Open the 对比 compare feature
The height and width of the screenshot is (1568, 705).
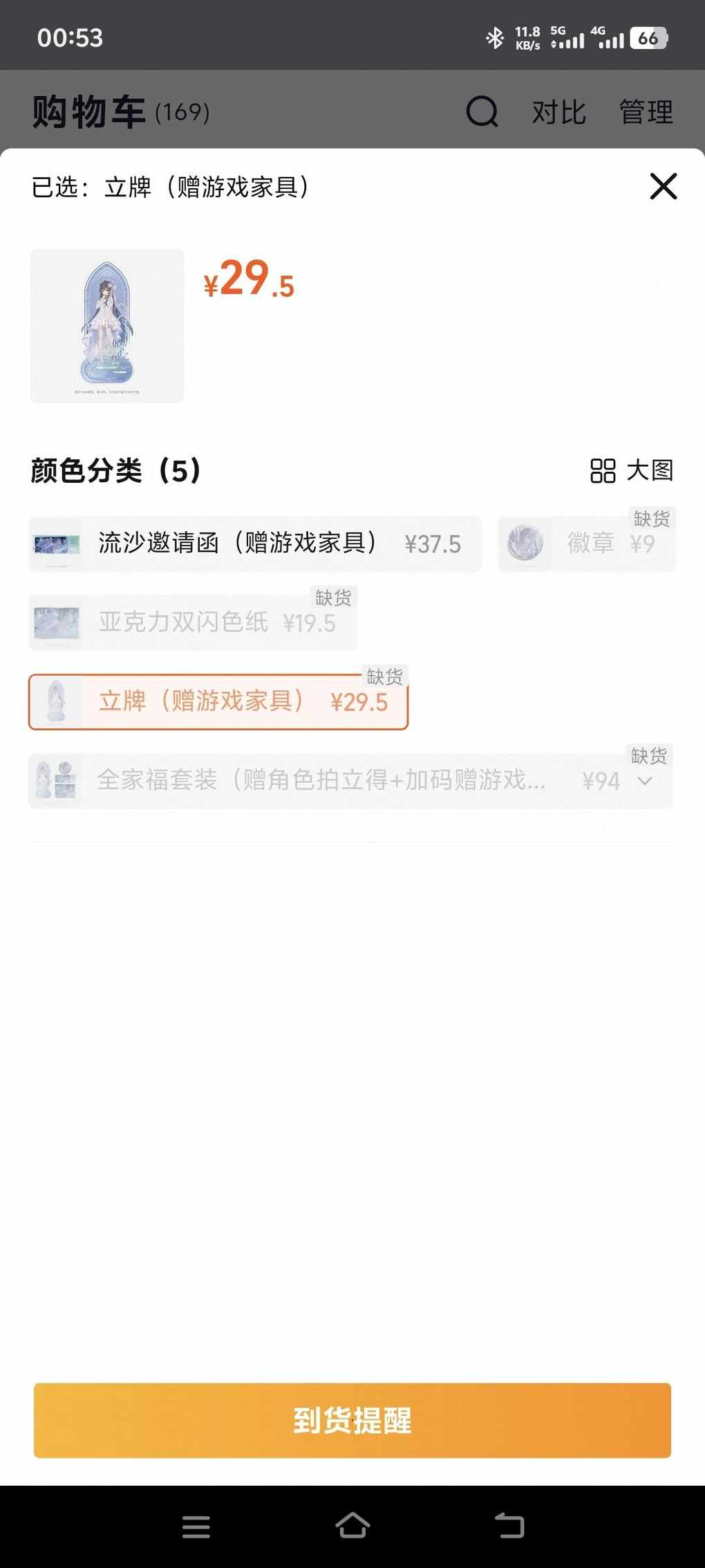click(558, 112)
